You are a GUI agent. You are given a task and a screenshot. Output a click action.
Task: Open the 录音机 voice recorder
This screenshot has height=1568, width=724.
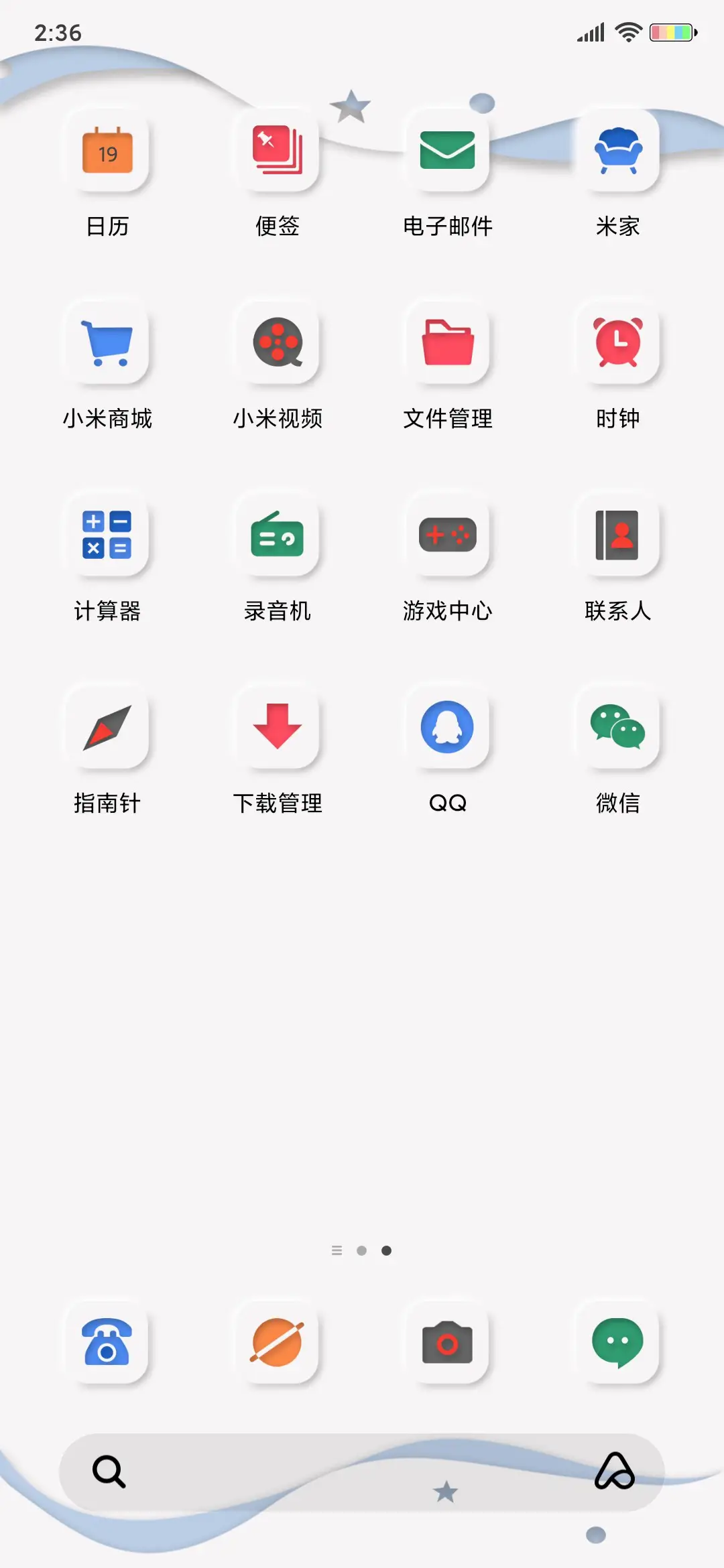(278, 535)
